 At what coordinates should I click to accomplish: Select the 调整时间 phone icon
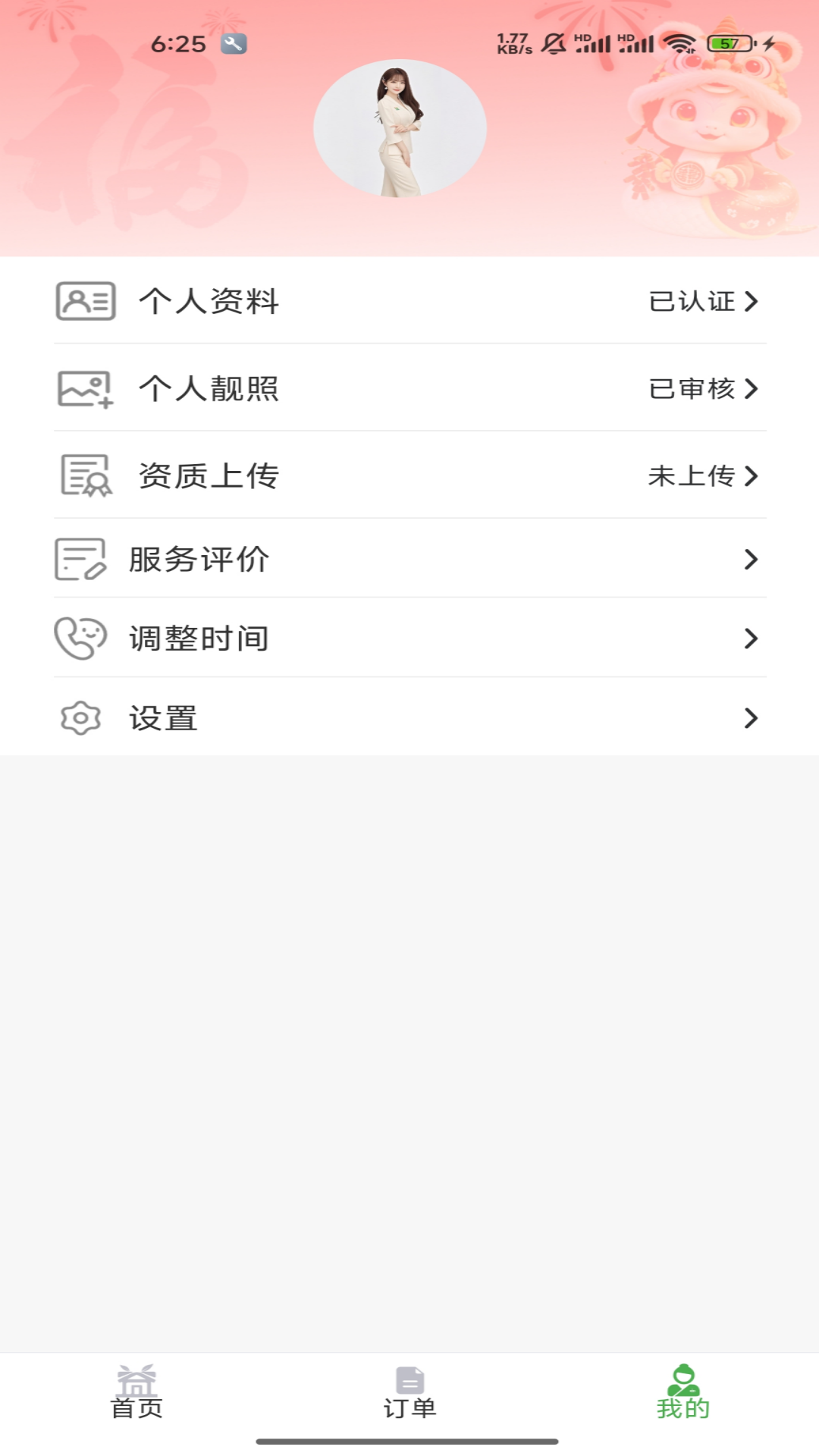click(82, 639)
